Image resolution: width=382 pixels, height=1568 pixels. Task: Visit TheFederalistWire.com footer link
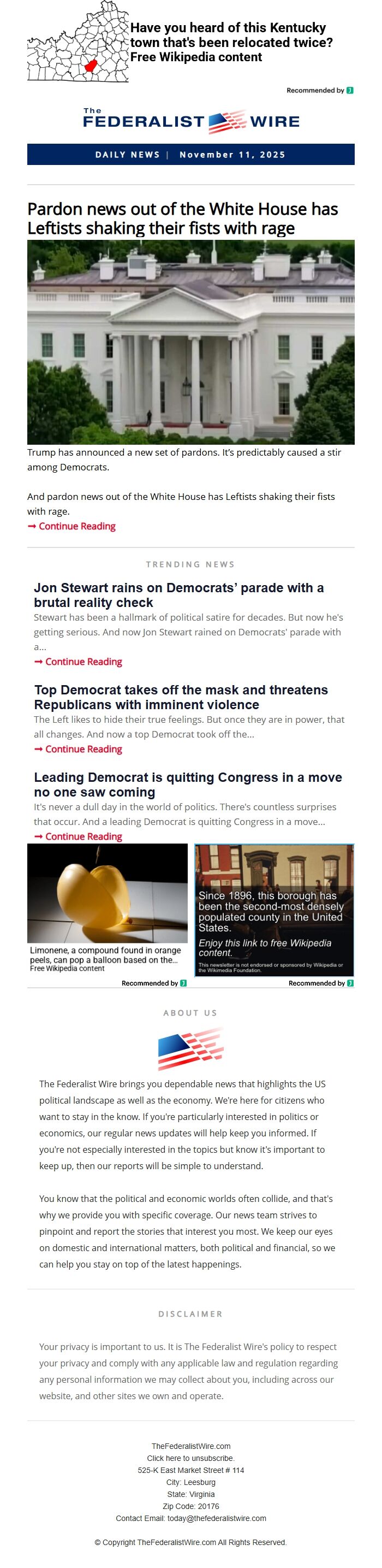tap(191, 1446)
